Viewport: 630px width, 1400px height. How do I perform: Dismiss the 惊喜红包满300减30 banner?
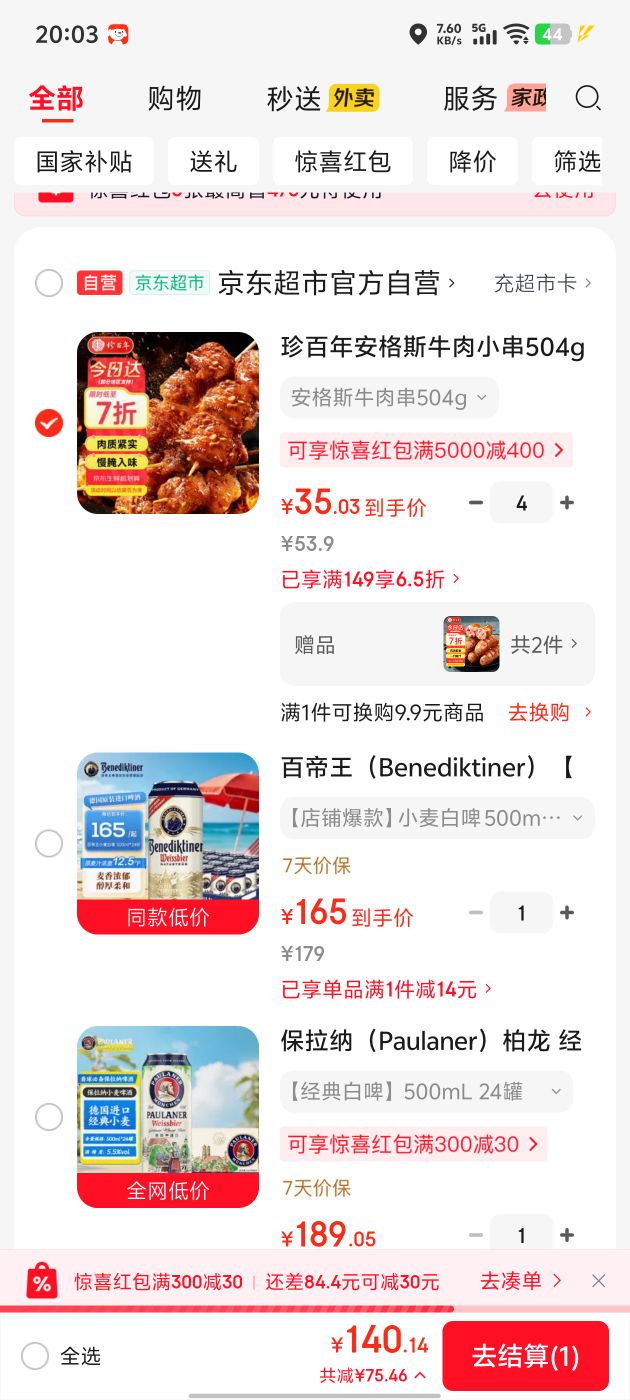coord(598,1281)
